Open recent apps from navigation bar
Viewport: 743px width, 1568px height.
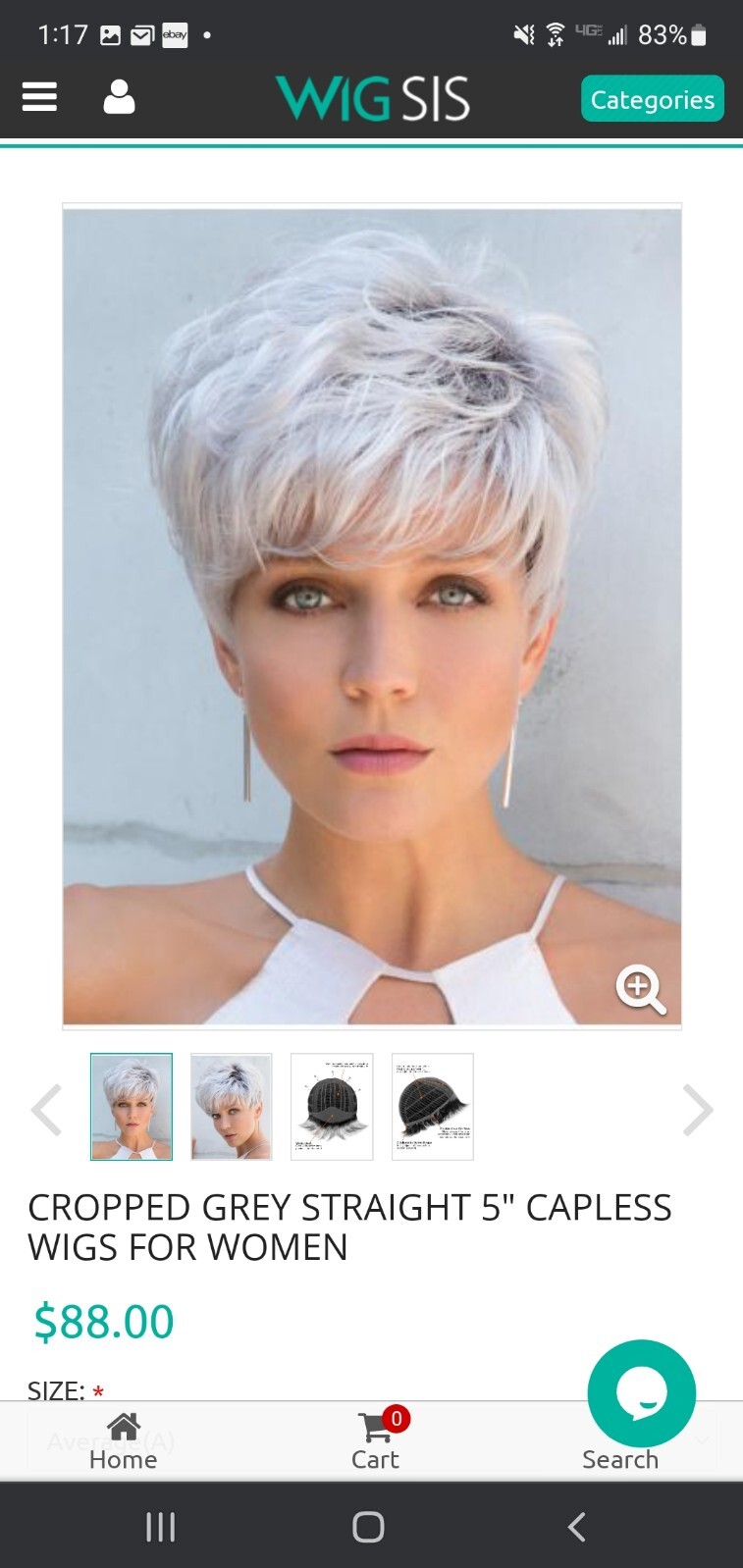(160, 1527)
